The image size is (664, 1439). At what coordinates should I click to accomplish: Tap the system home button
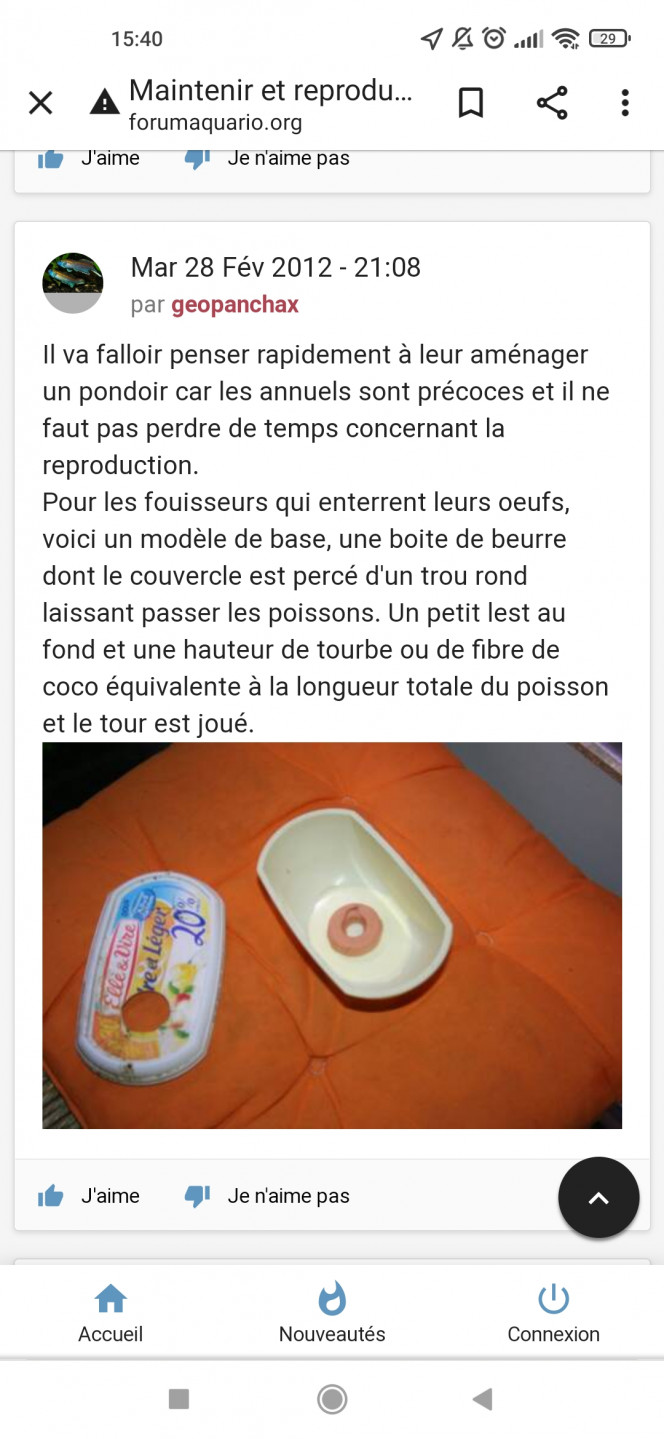(x=332, y=1399)
